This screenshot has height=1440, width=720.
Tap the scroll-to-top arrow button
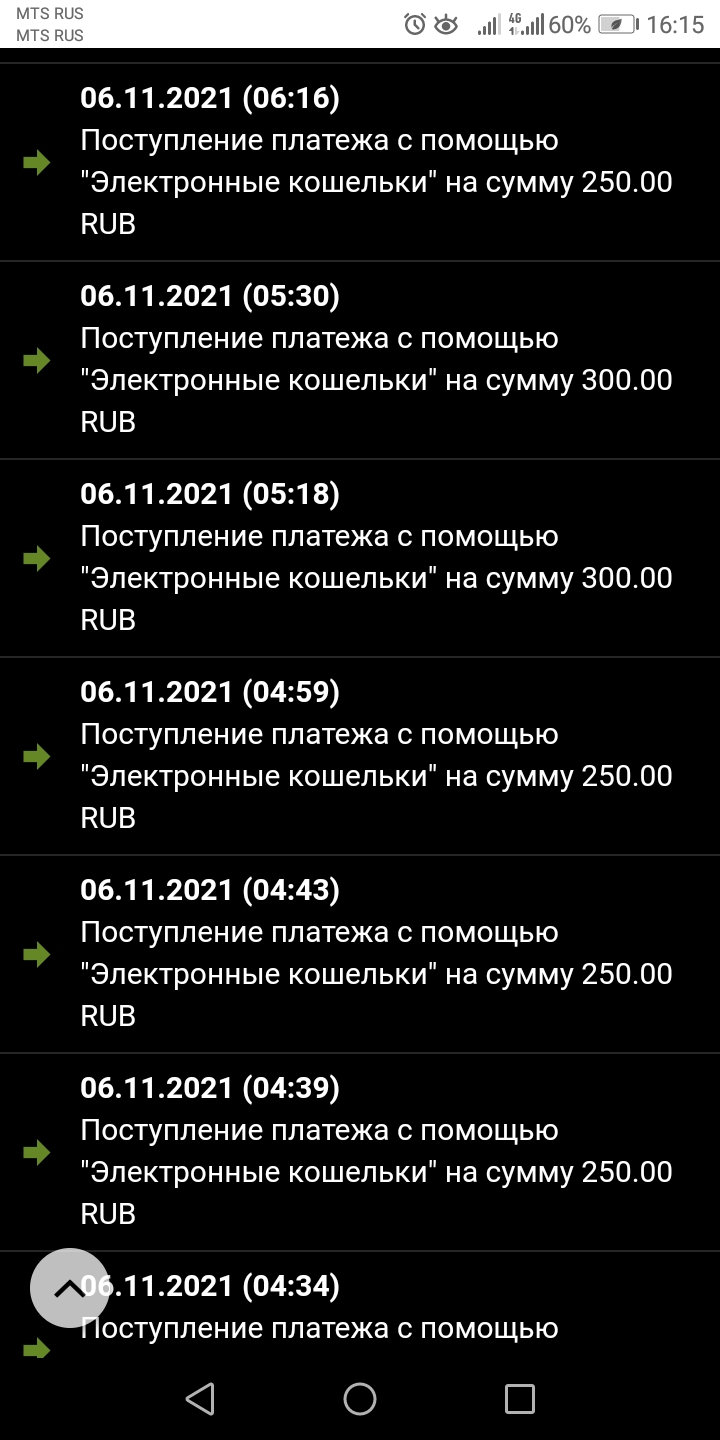click(x=69, y=1288)
